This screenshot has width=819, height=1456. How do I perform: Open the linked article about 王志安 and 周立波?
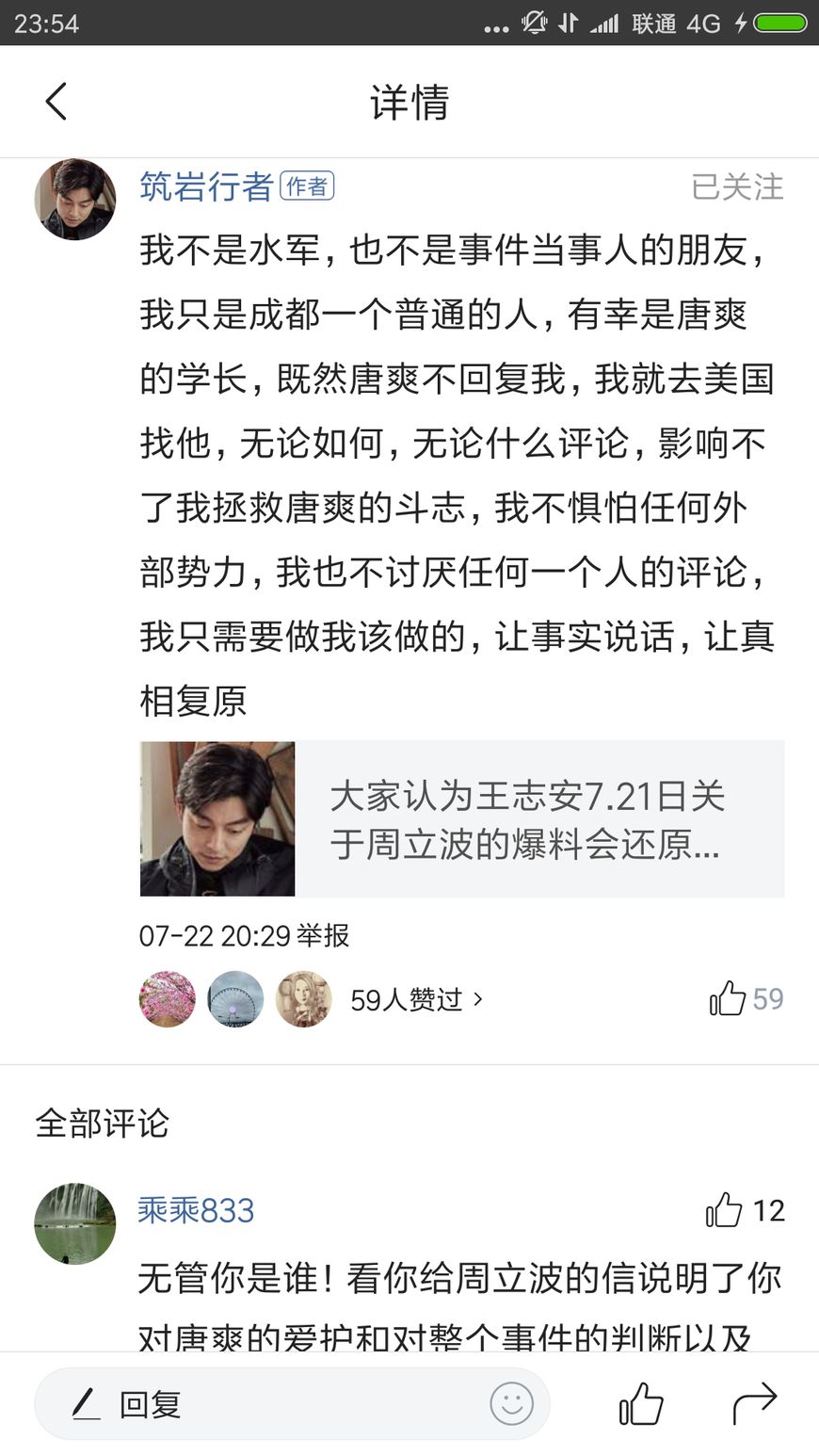click(461, 817)
